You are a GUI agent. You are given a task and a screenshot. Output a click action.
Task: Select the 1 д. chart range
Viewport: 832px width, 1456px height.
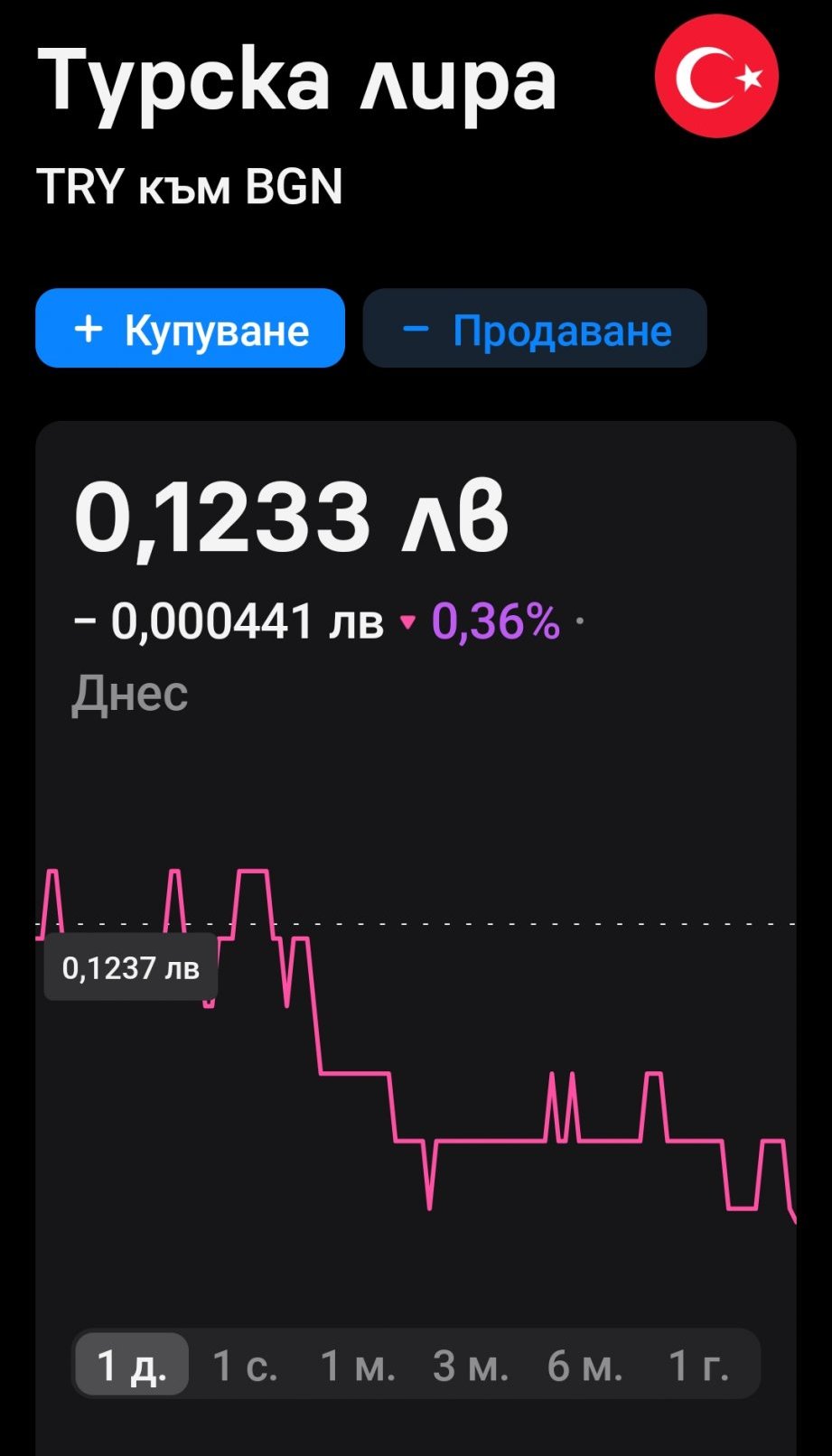pyautogui.click(x=132, y=1365)
